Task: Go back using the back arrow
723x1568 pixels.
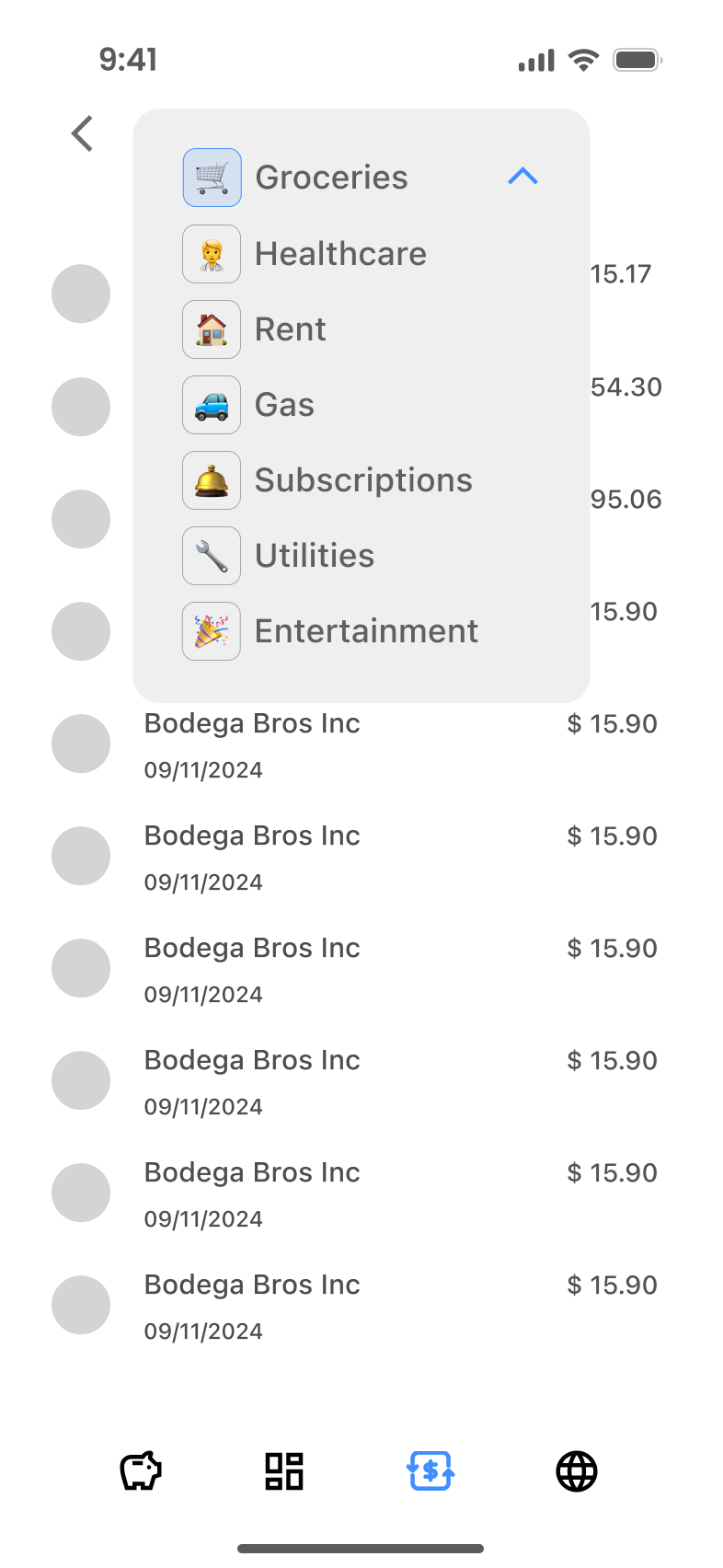Action: coord(83,133)
